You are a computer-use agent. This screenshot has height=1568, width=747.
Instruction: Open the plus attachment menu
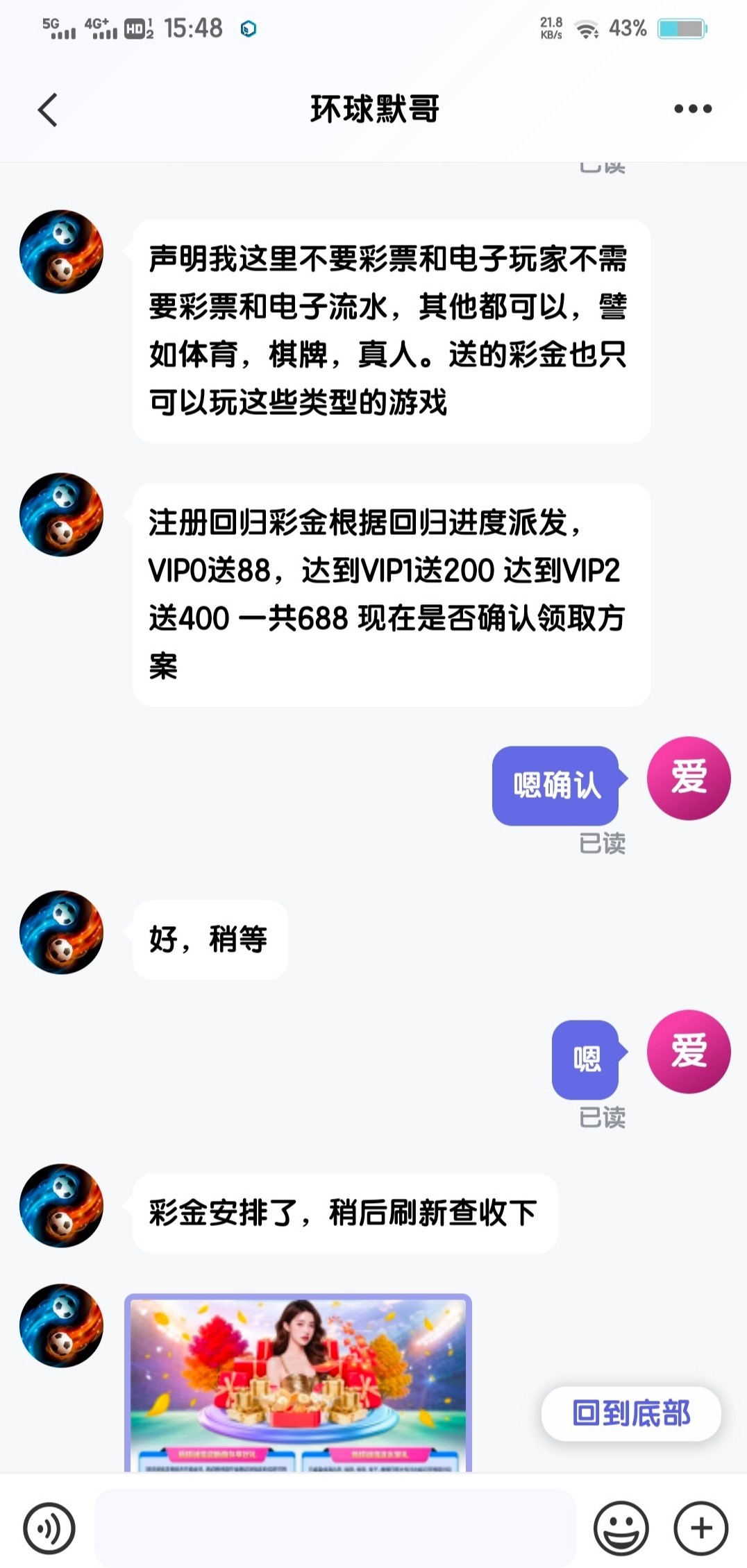point(700,1527)
